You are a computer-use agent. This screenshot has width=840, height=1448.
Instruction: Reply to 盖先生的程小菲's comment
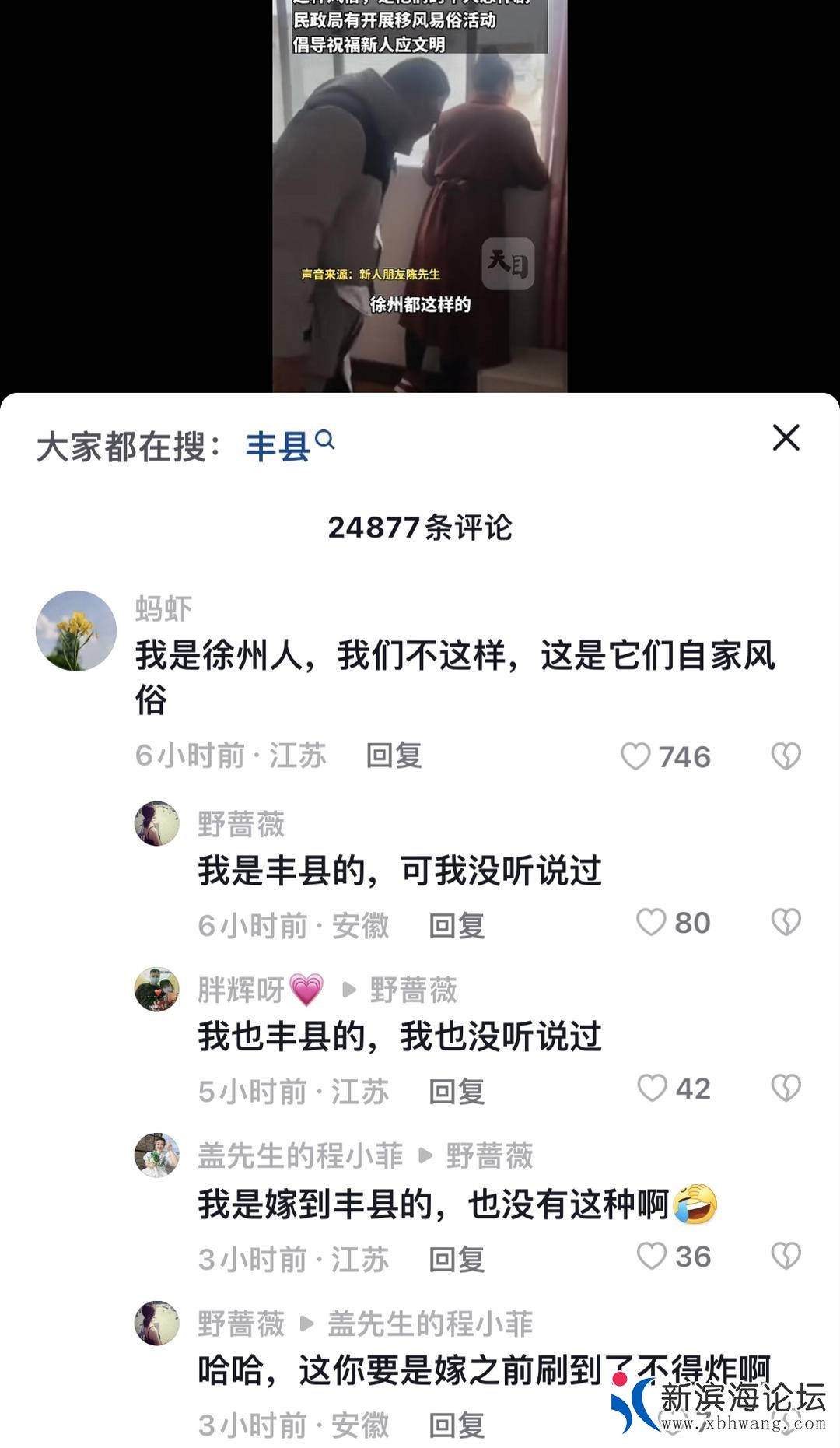[x=457, y=1260]
